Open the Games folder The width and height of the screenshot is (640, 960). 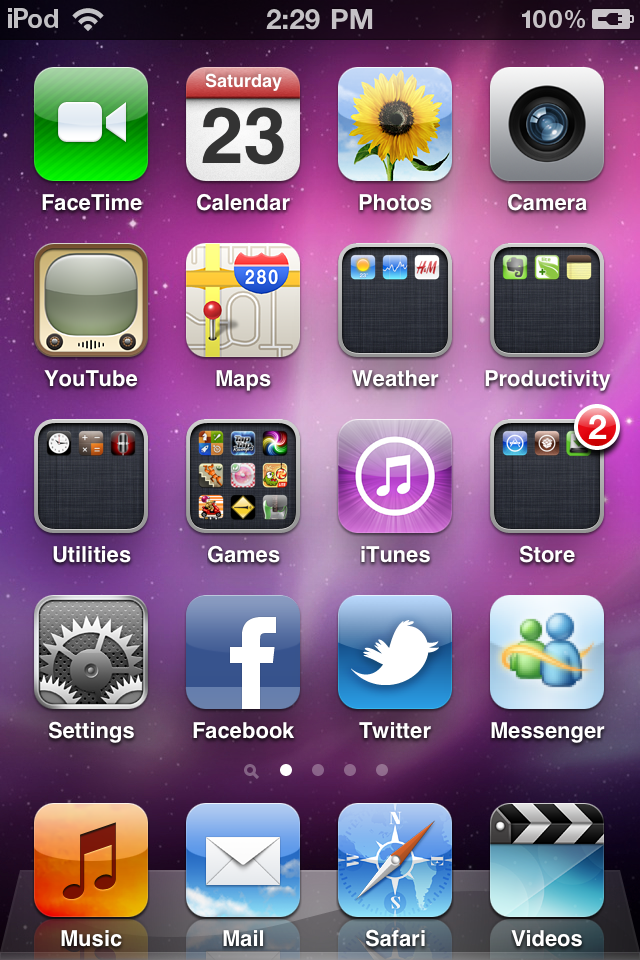pos(243,476)
